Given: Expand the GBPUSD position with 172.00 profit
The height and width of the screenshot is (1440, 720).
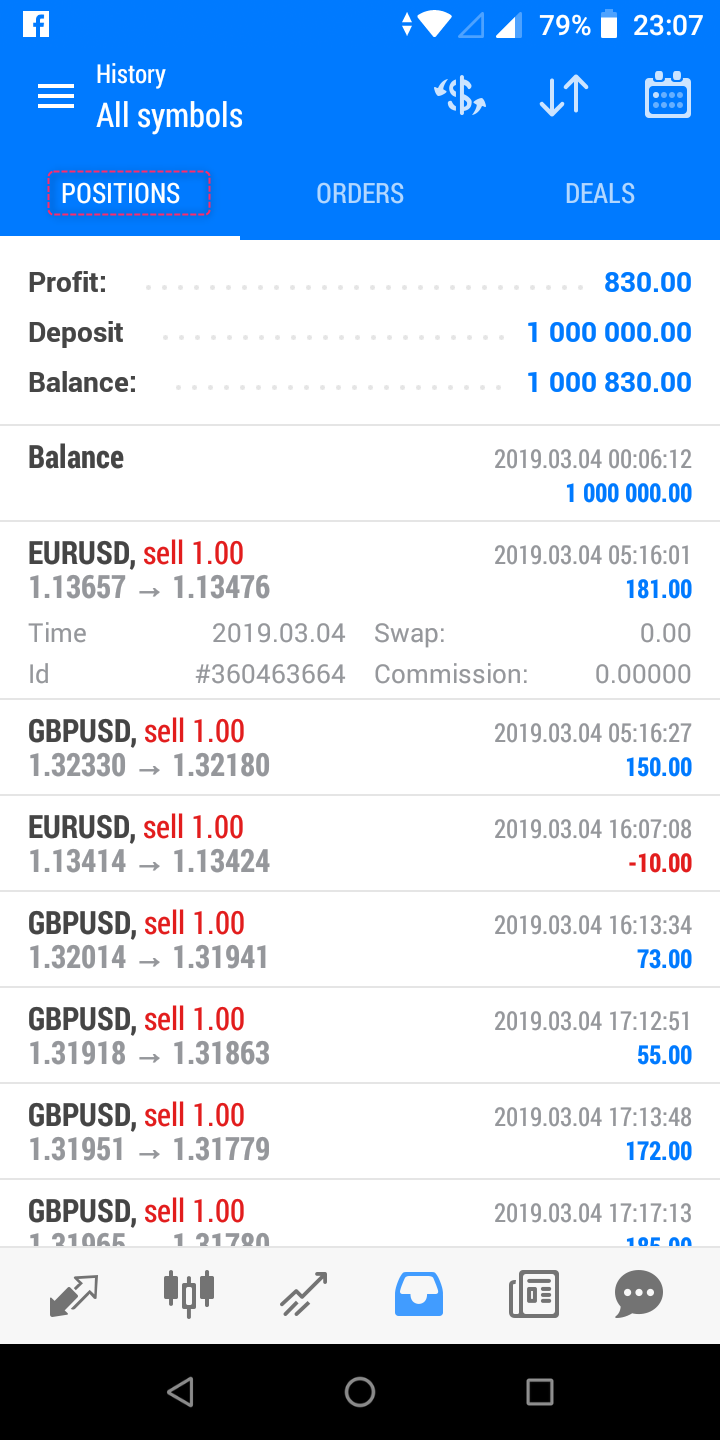Looking at the screenshot, I should point(360,1132).
